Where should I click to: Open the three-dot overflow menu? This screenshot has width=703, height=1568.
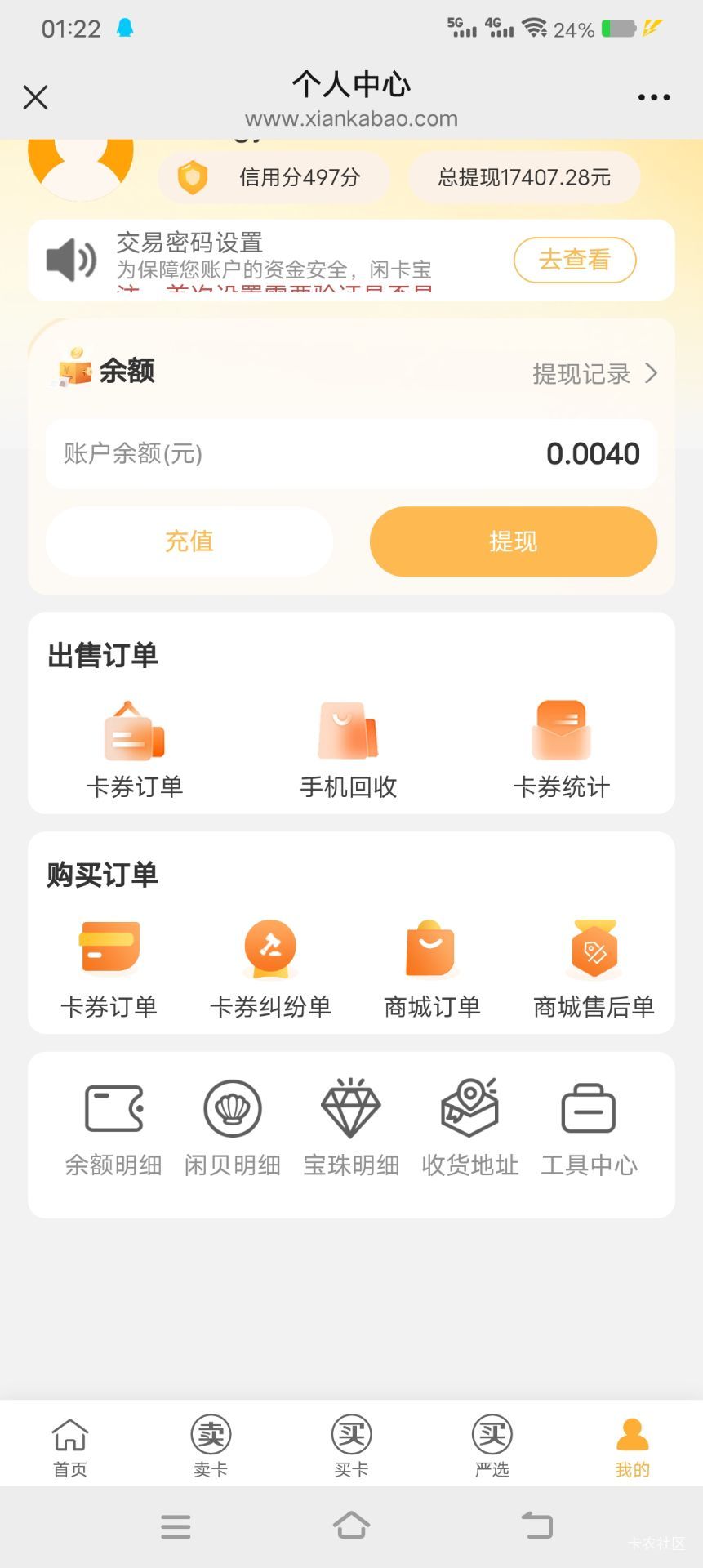tap(654, 97)
